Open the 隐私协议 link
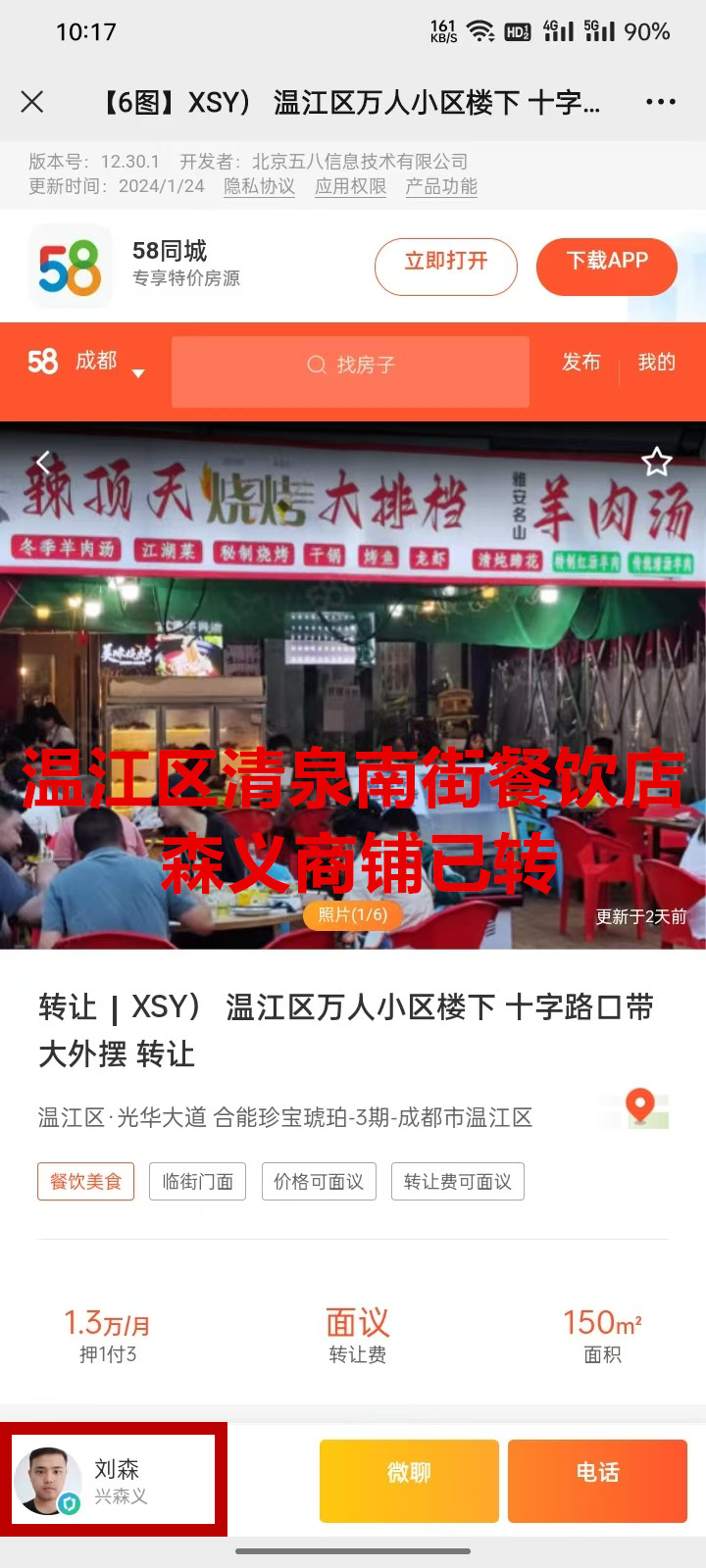Viewport: 706px width, 1568px height. click(x=259, y=186)
